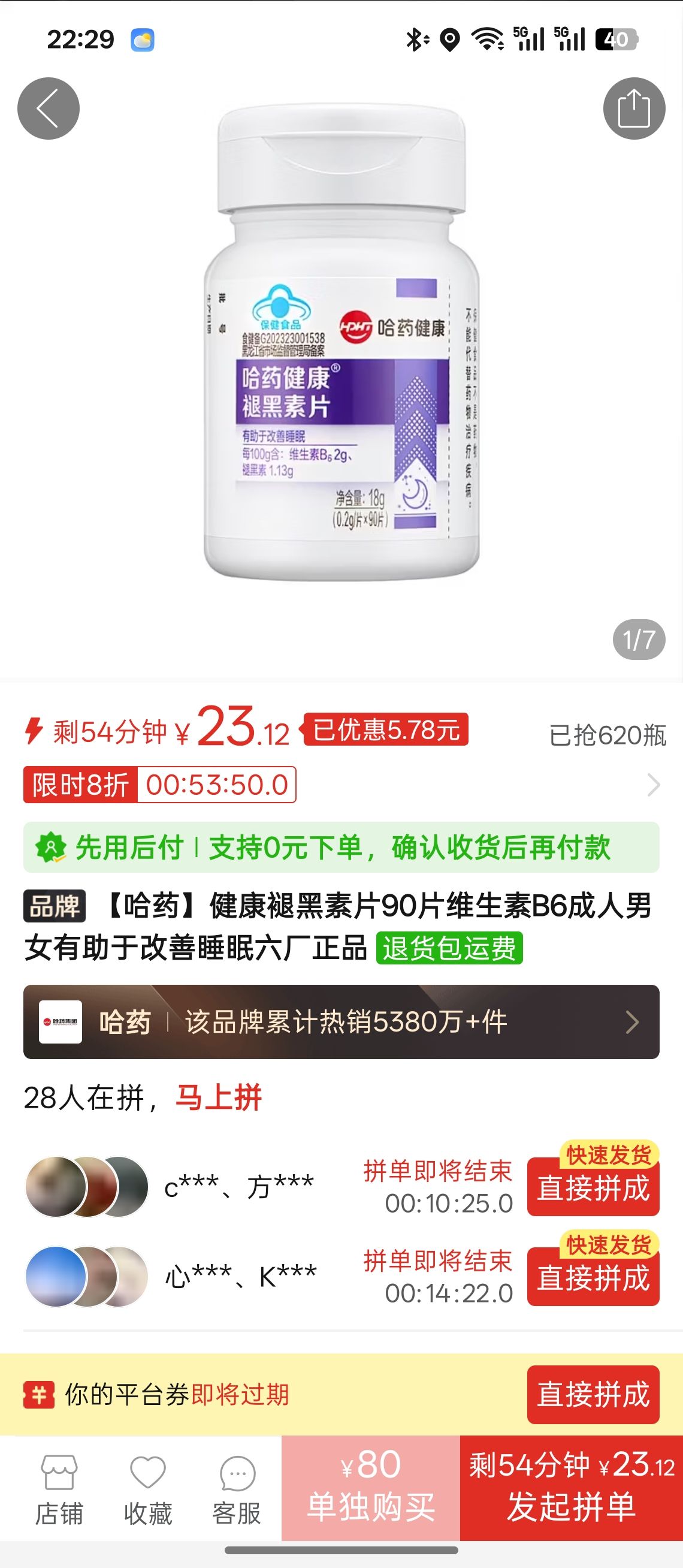Go back using the top-left arrow
Image resolution: width=683 pixels, height=1568 pixels.
point(49,108)
